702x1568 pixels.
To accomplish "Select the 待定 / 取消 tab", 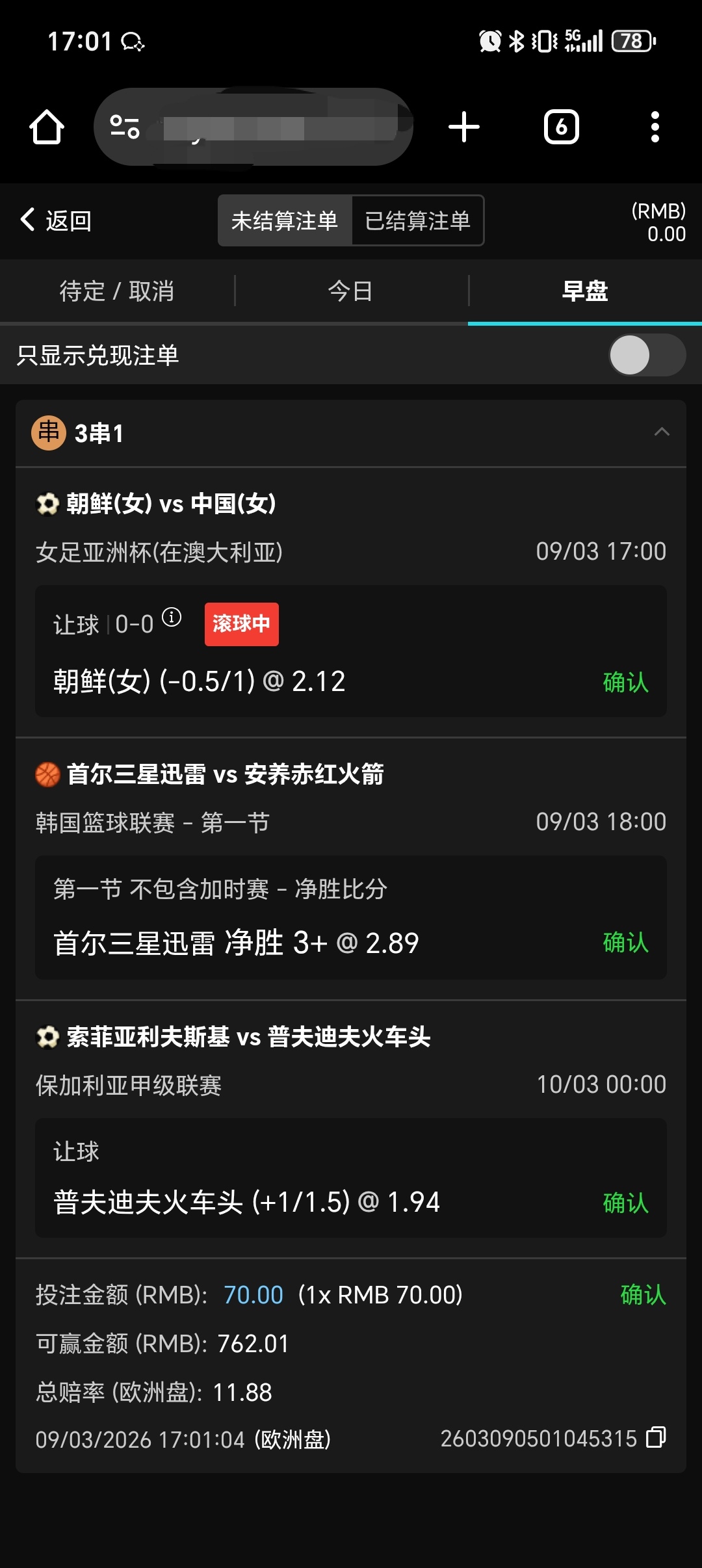I will click(x=117, y=291).
